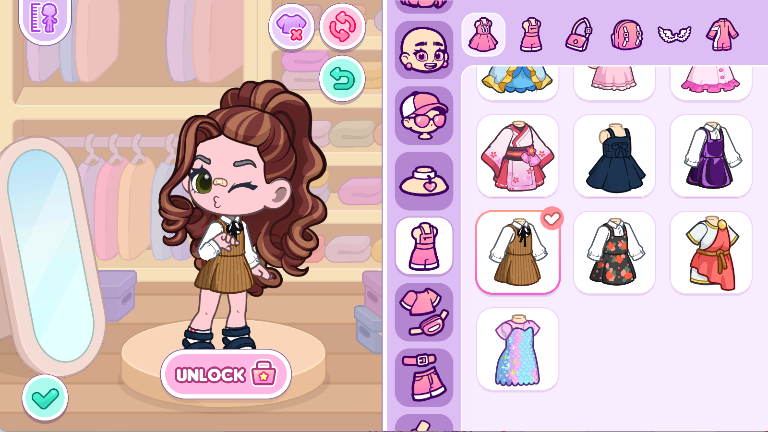Select the iridescent mermaid-scale dress

(x=517, y=348)
